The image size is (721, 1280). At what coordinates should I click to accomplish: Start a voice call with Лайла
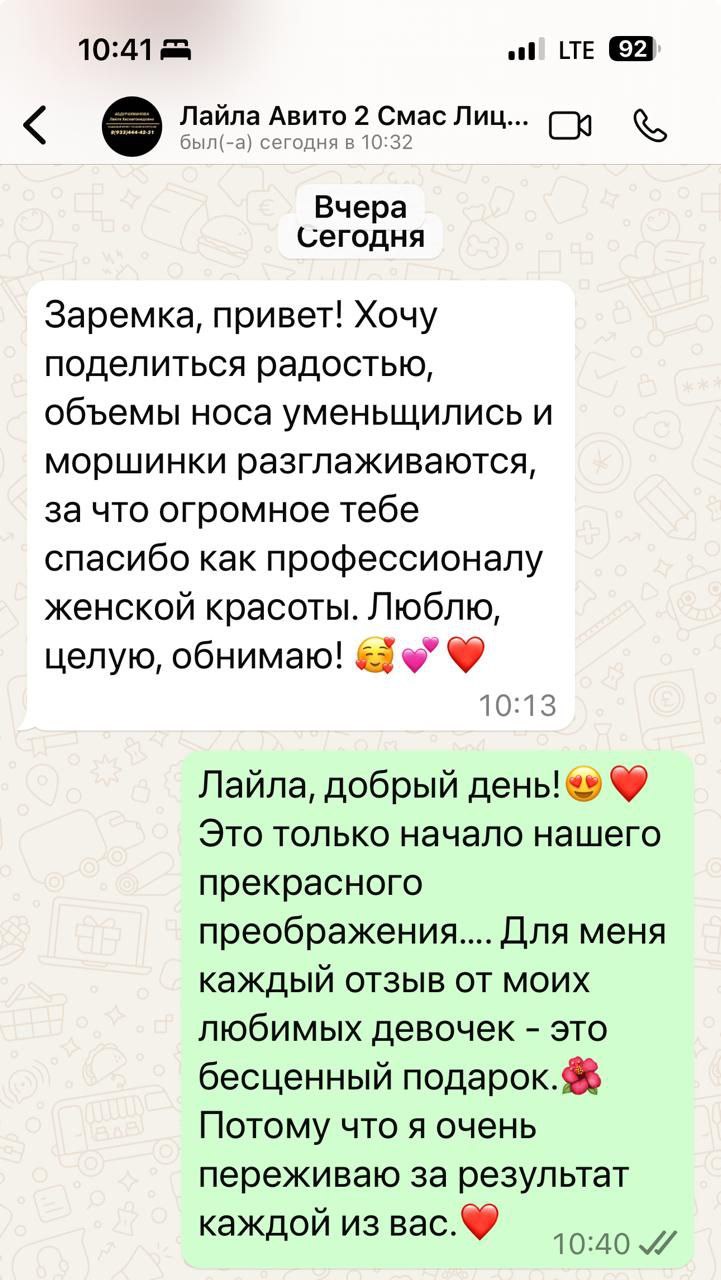click(650, 126)
